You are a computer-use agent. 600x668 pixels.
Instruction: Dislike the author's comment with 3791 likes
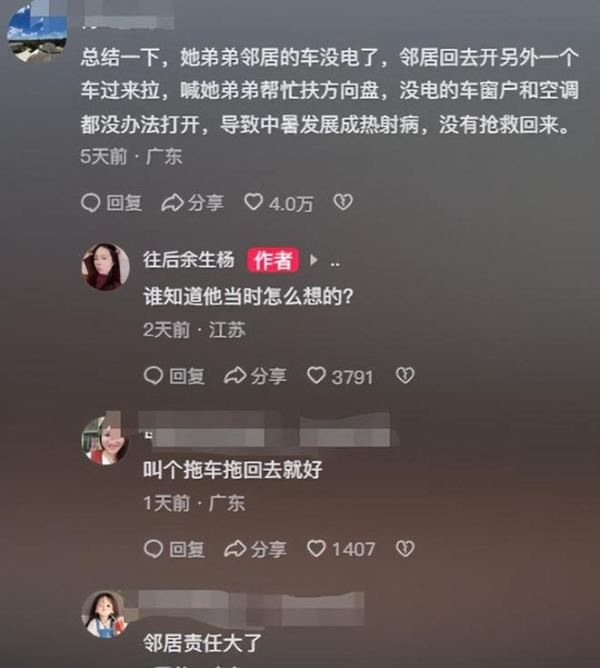405,376
